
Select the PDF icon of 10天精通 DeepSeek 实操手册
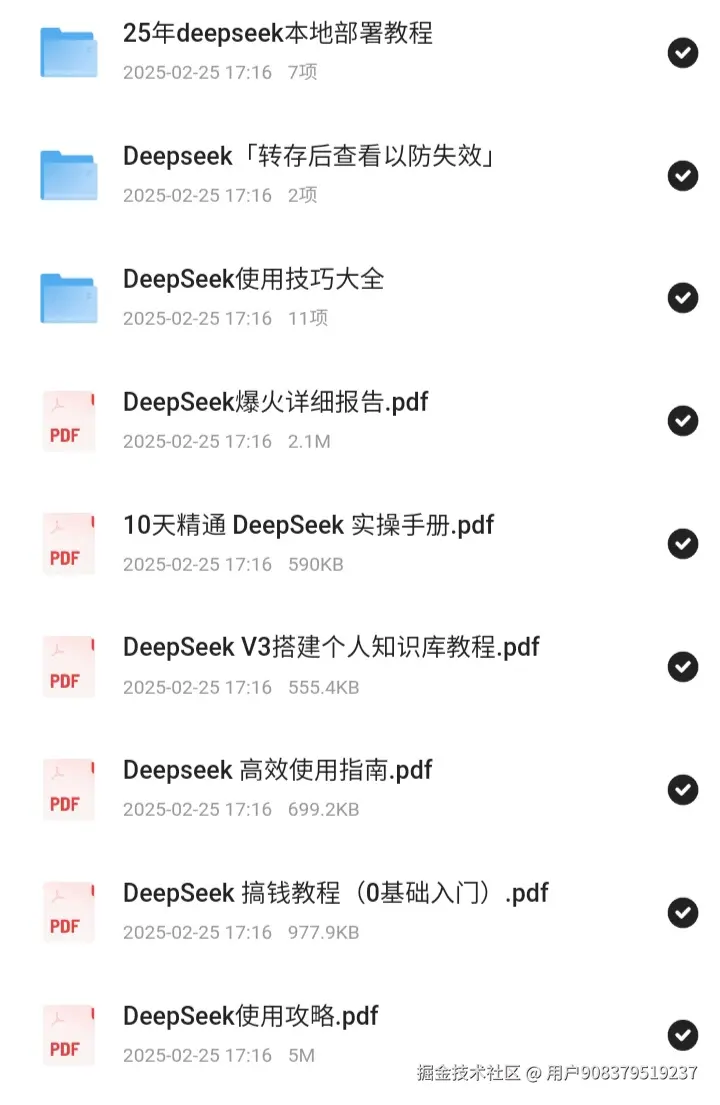(x=67, y=544)
